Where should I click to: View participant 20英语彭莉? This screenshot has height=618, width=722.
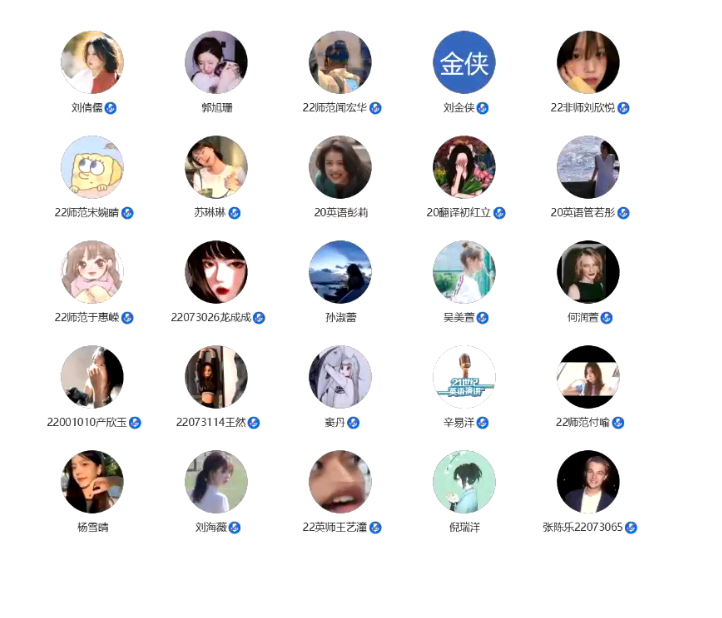pos(340,167)
